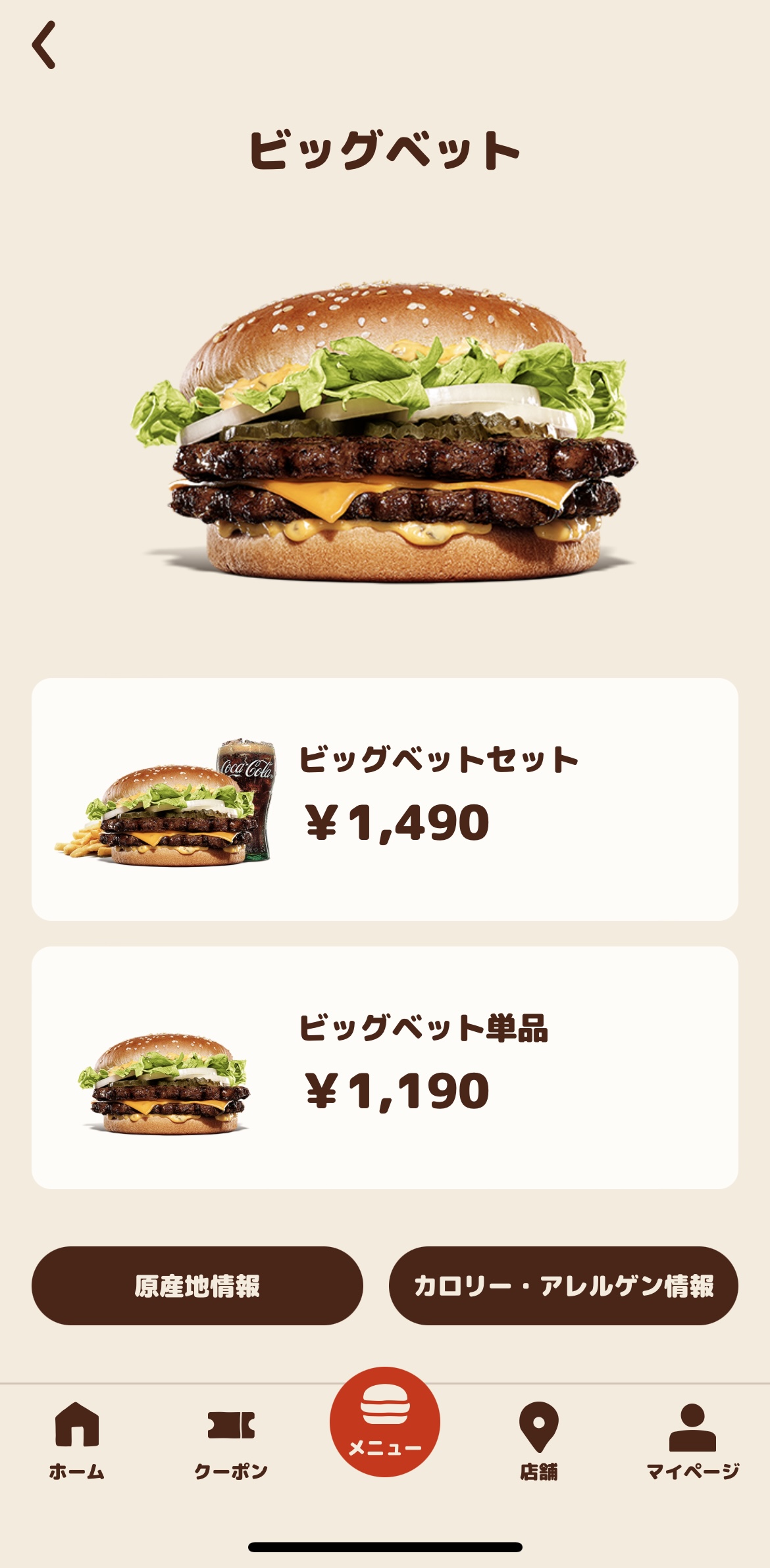Choose the ビッグベット単品 option at ¥1,190

[384, 1067]
